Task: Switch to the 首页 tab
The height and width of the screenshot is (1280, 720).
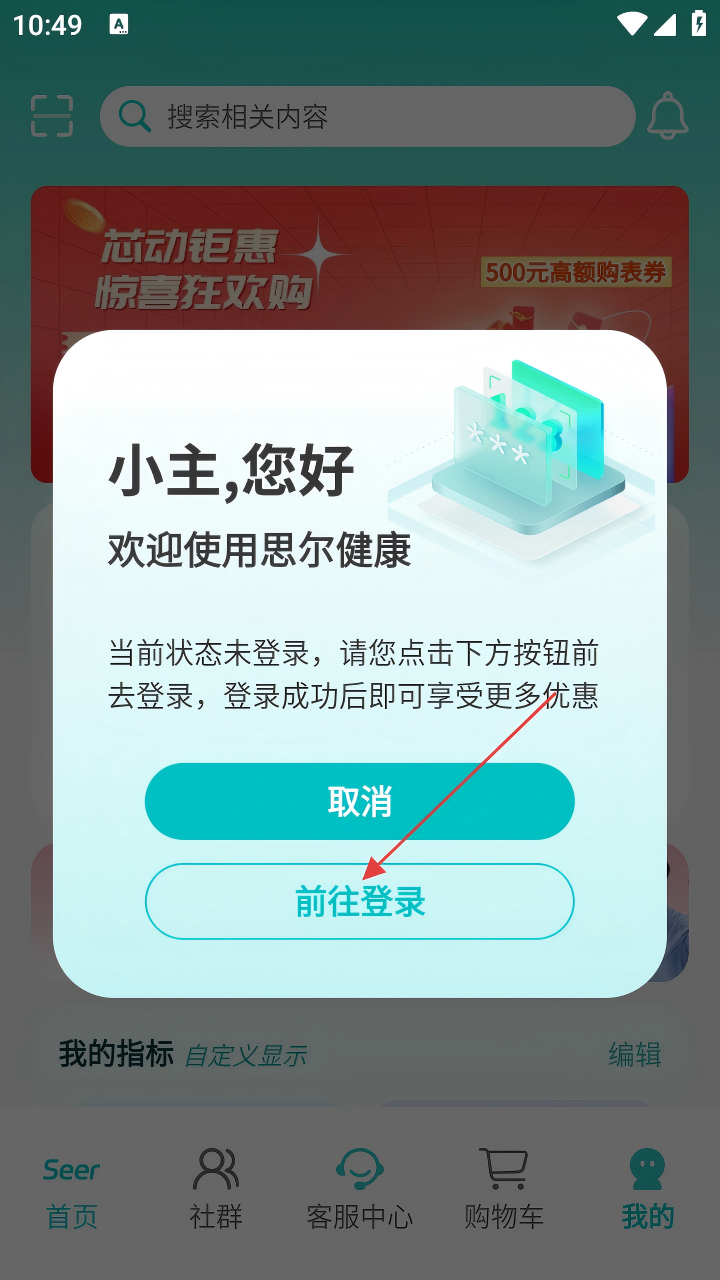Action: click(x=72, y=1192)
